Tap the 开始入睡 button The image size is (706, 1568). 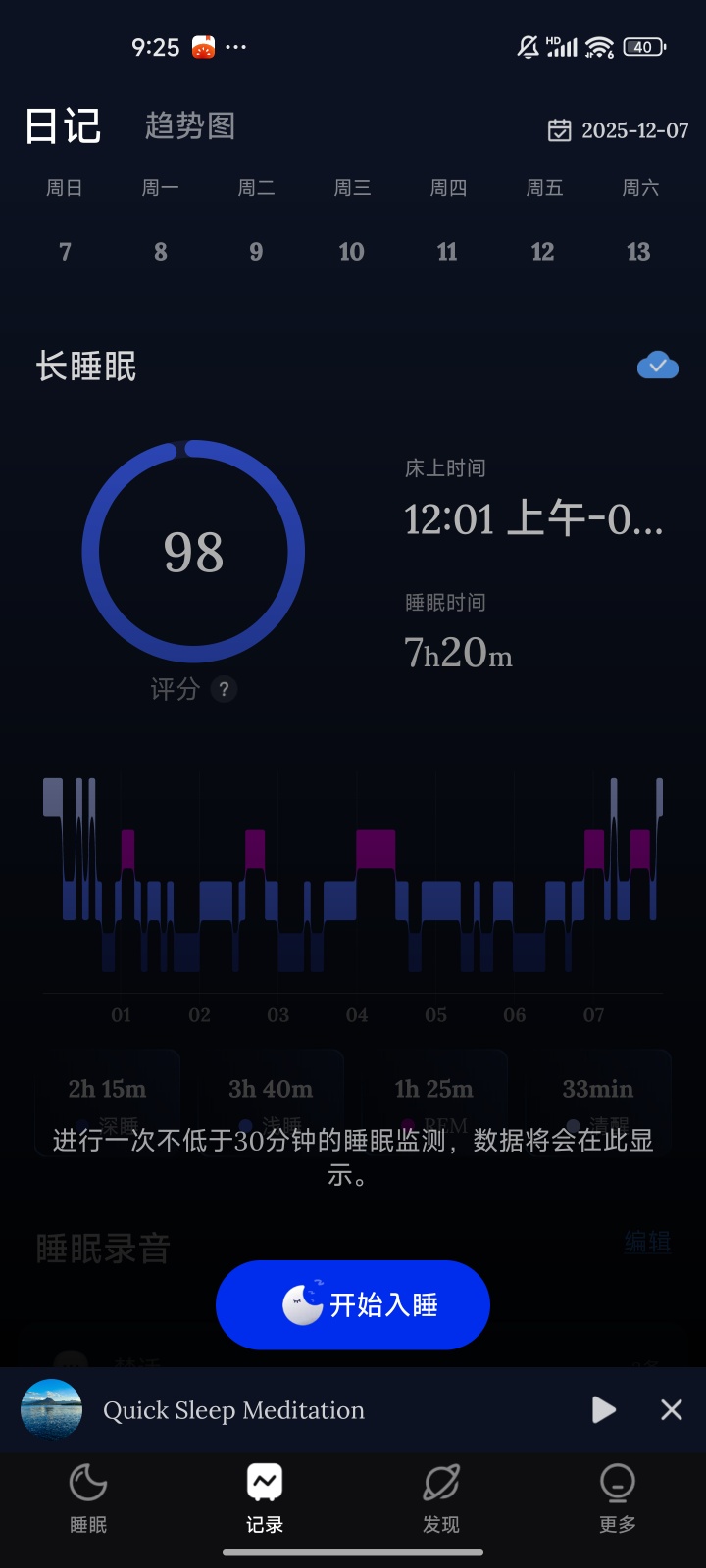353,1304
